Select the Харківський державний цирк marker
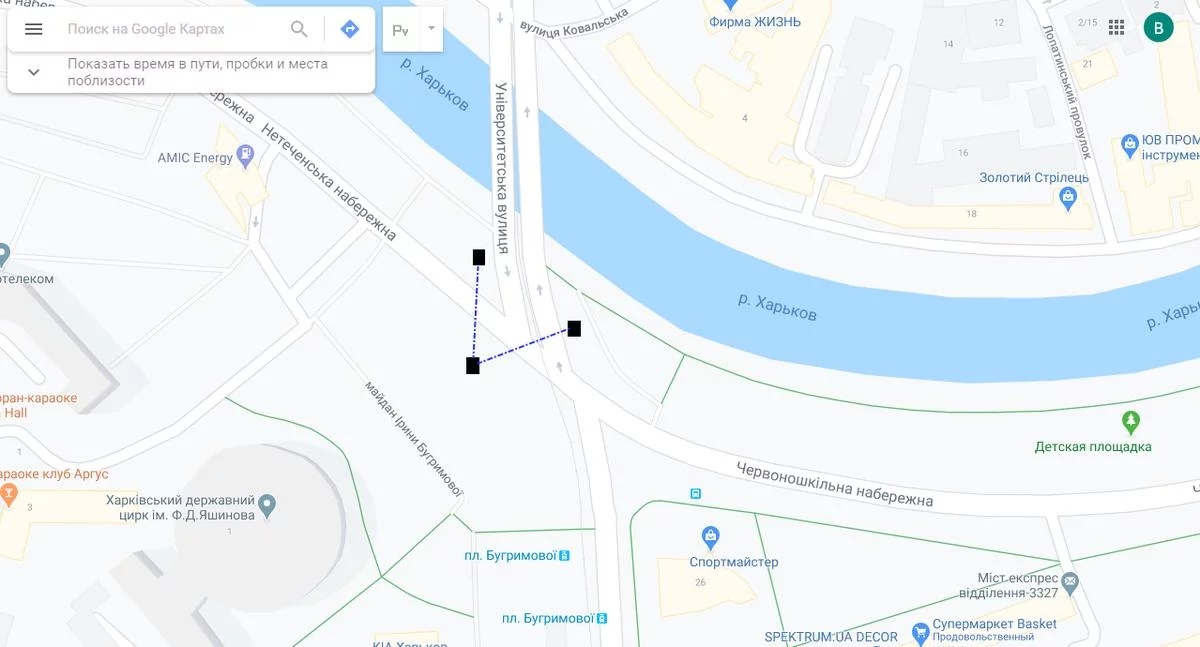 coord(267,508)
